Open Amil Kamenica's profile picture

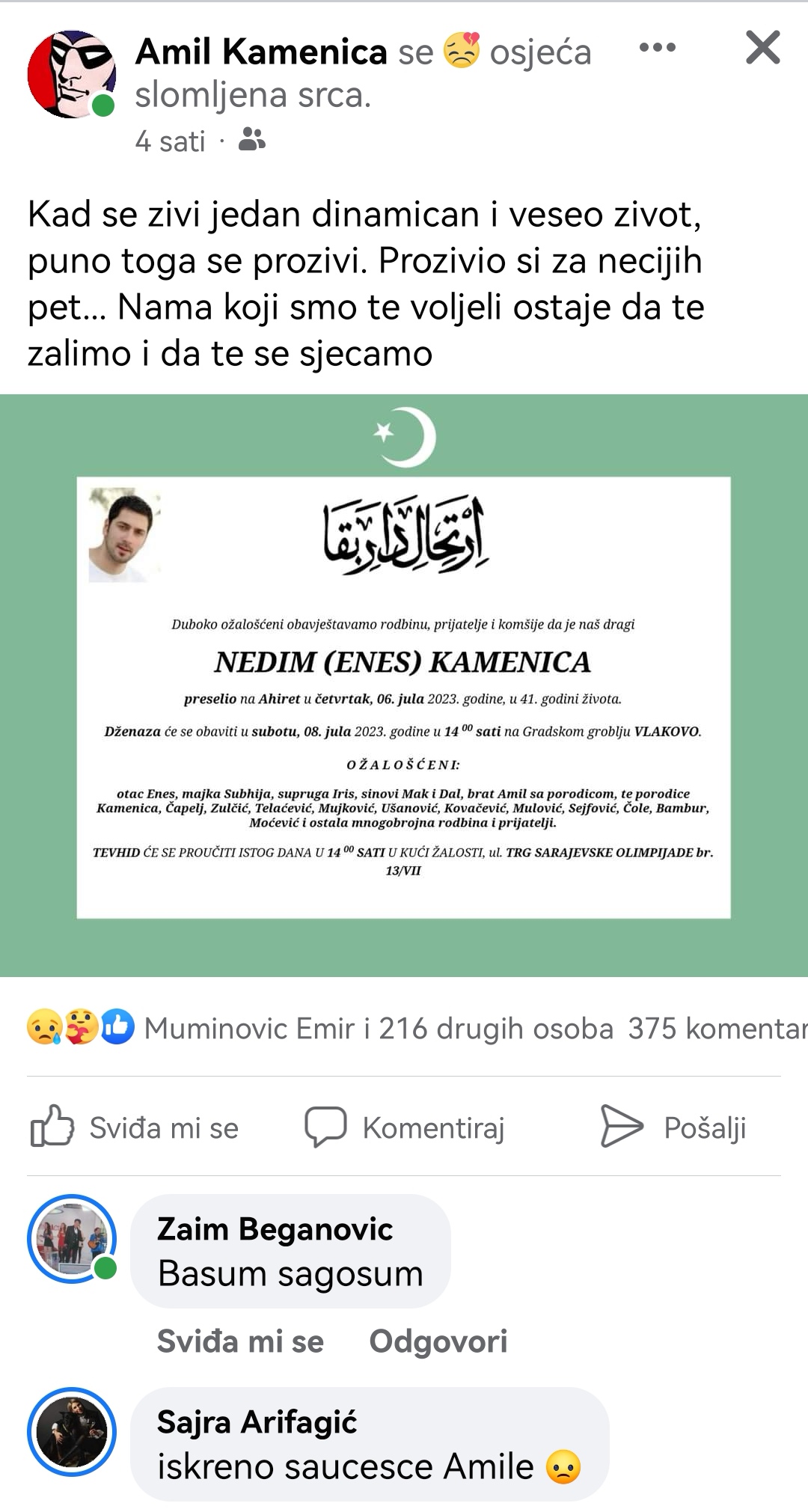[71, 74]
